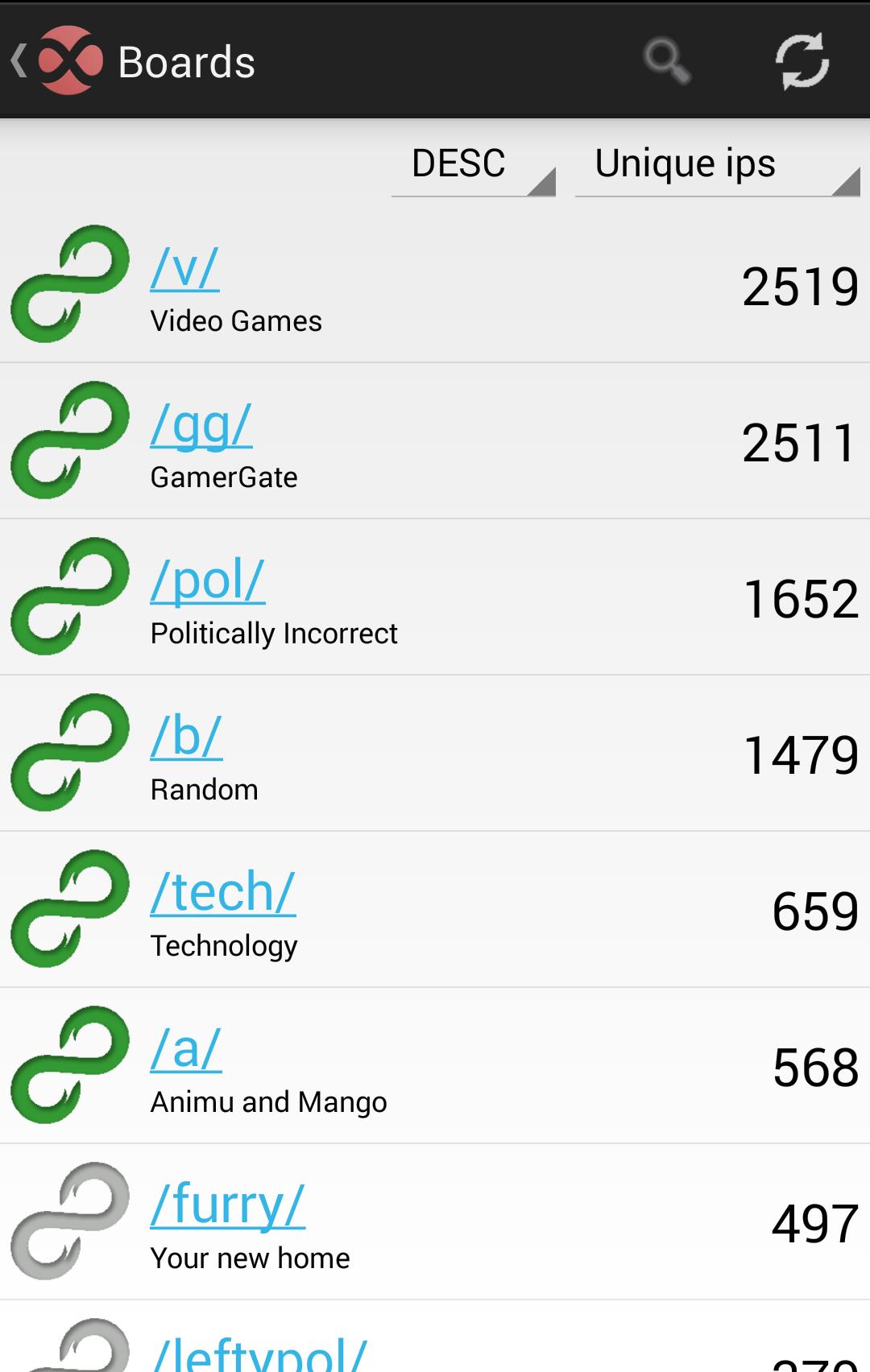This screenshot has height=1372, width=870.
Task: Tap the back arrow beside the app logo
Action: pyautogui.click(x=18, y=61)
